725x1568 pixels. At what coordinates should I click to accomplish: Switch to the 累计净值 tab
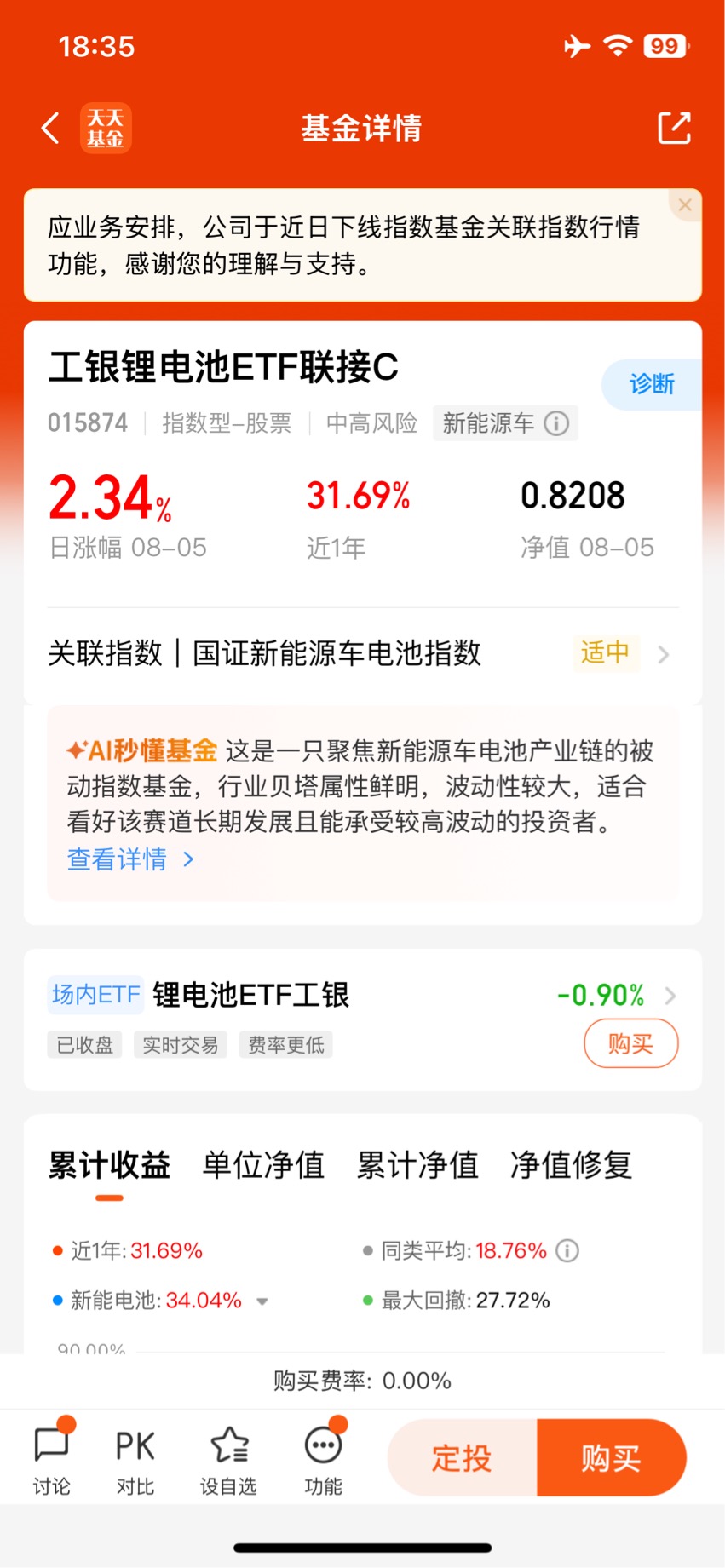coord(417,1164)
